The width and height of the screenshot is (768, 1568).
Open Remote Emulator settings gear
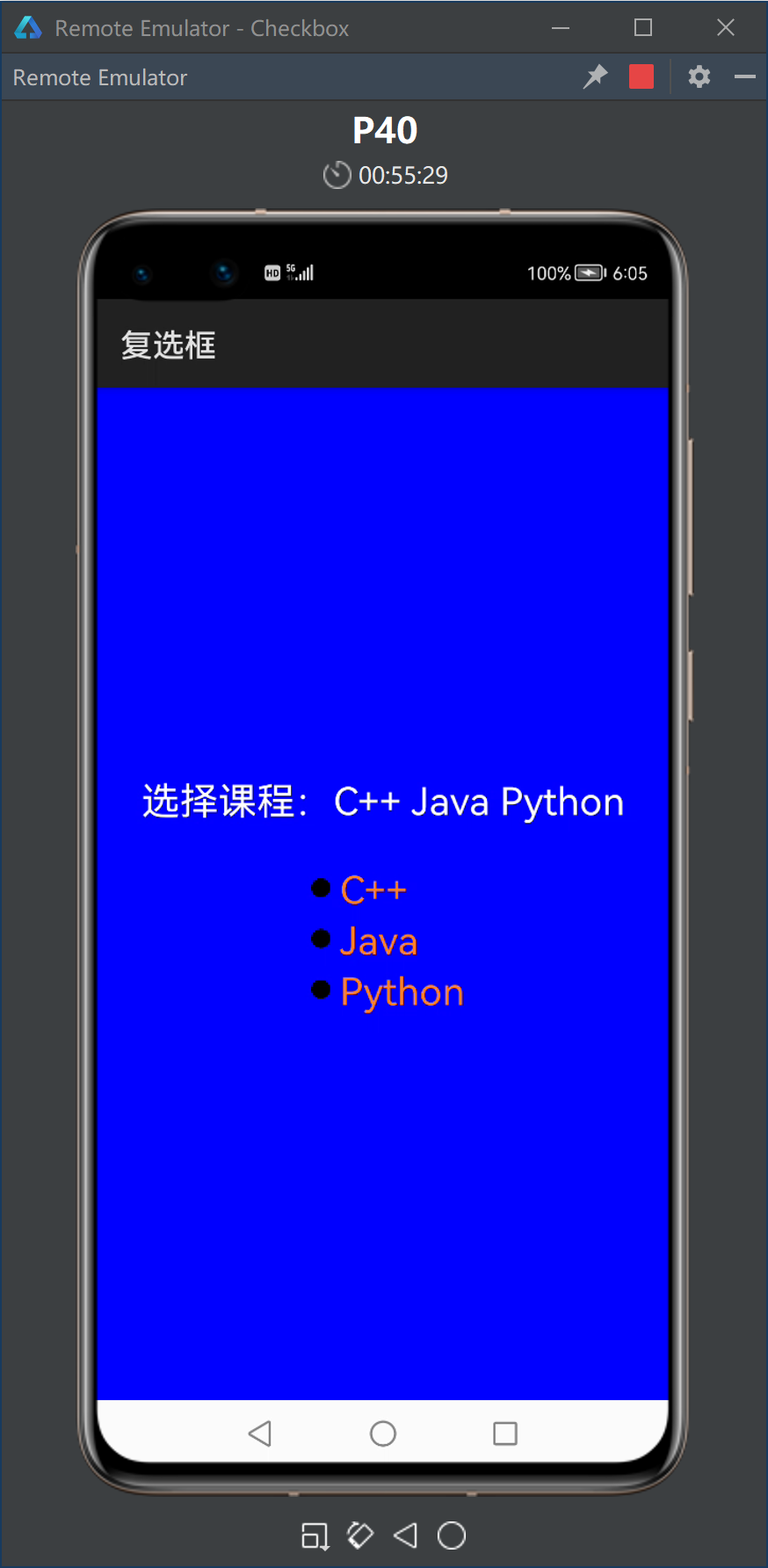[x=699, y=77]
